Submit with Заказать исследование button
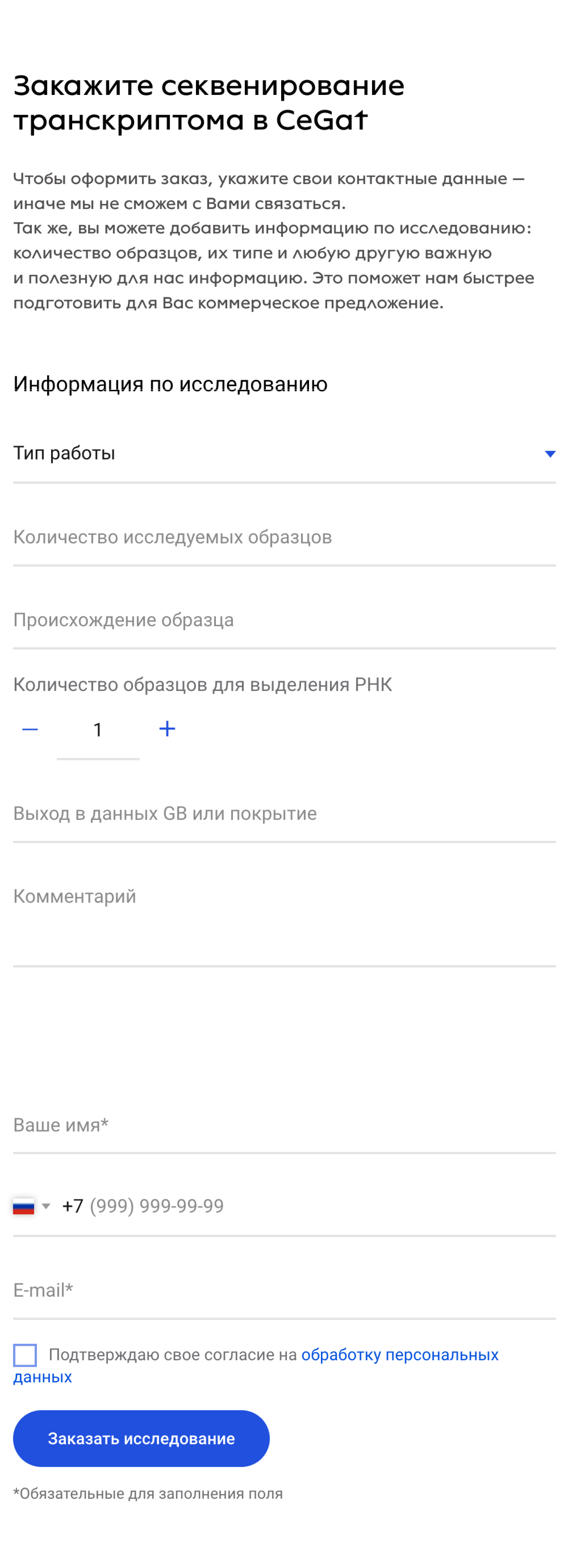 (x=141, y=1438)
